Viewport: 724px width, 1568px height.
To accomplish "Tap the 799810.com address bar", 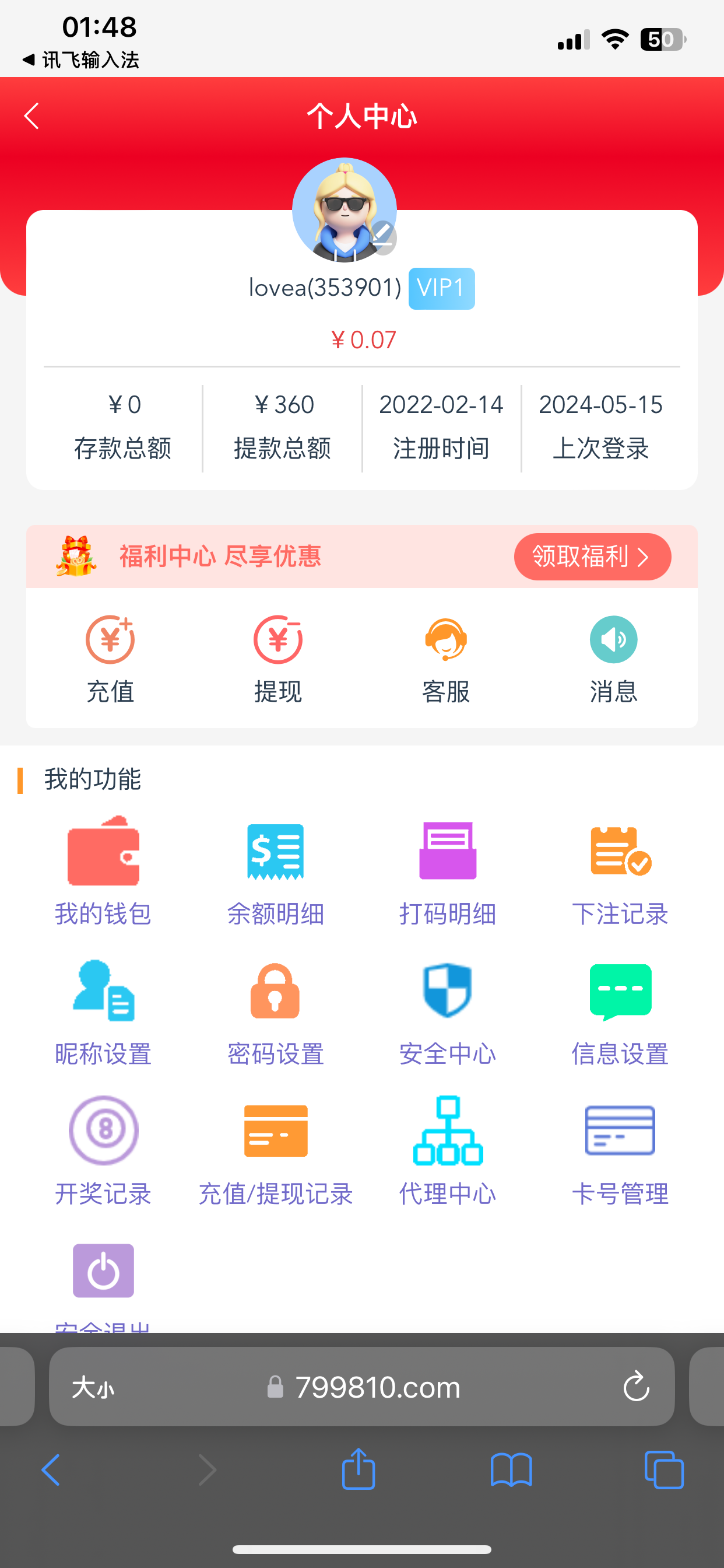I will pos(377,1387).
